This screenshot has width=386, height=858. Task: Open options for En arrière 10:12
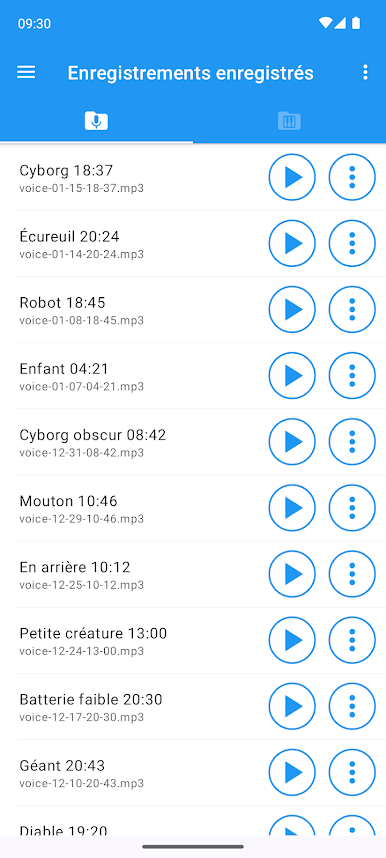tap(352, 575)
